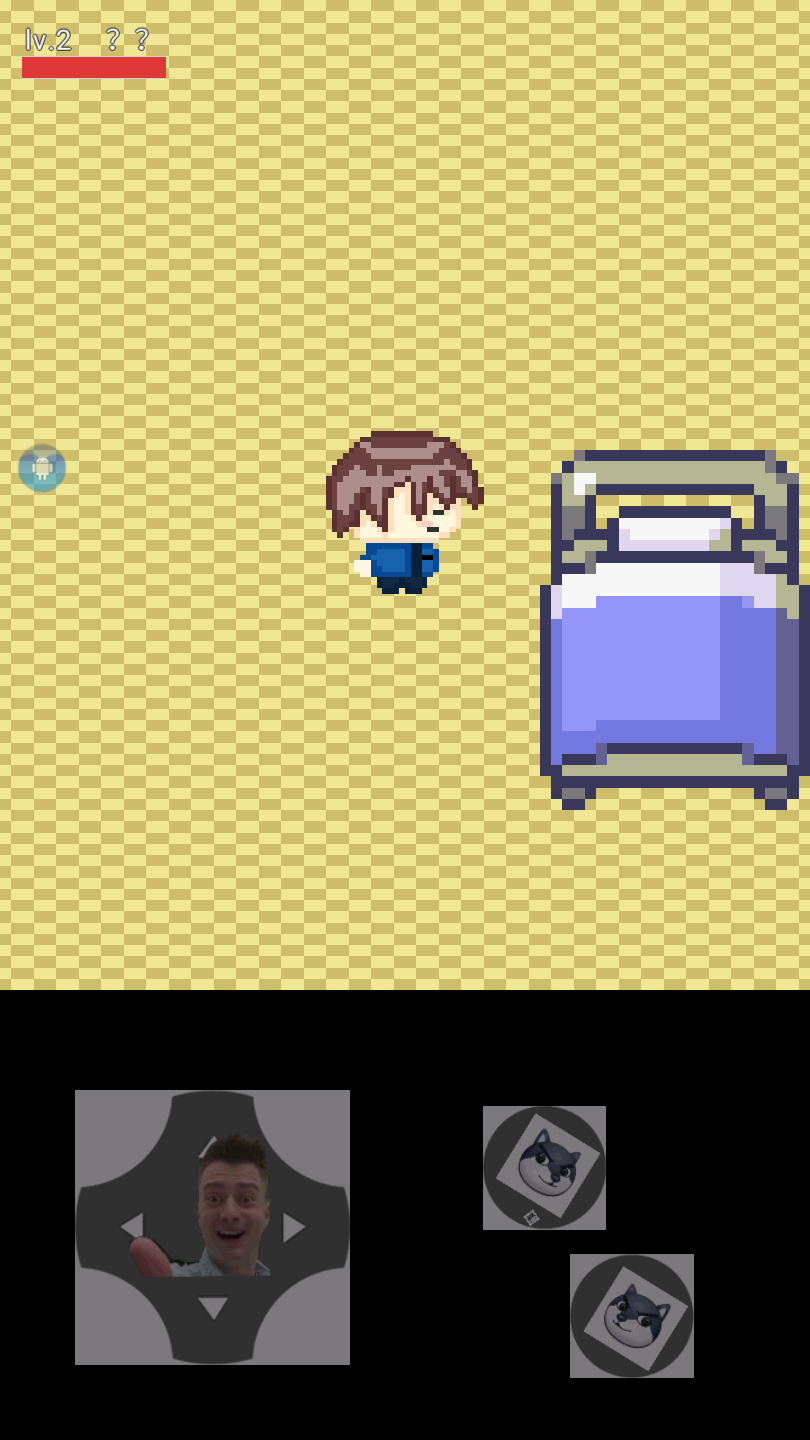The image size is (810, 1440).
Task: Tap the upper round dog-face action button
Action: (x=544, y=1167)
